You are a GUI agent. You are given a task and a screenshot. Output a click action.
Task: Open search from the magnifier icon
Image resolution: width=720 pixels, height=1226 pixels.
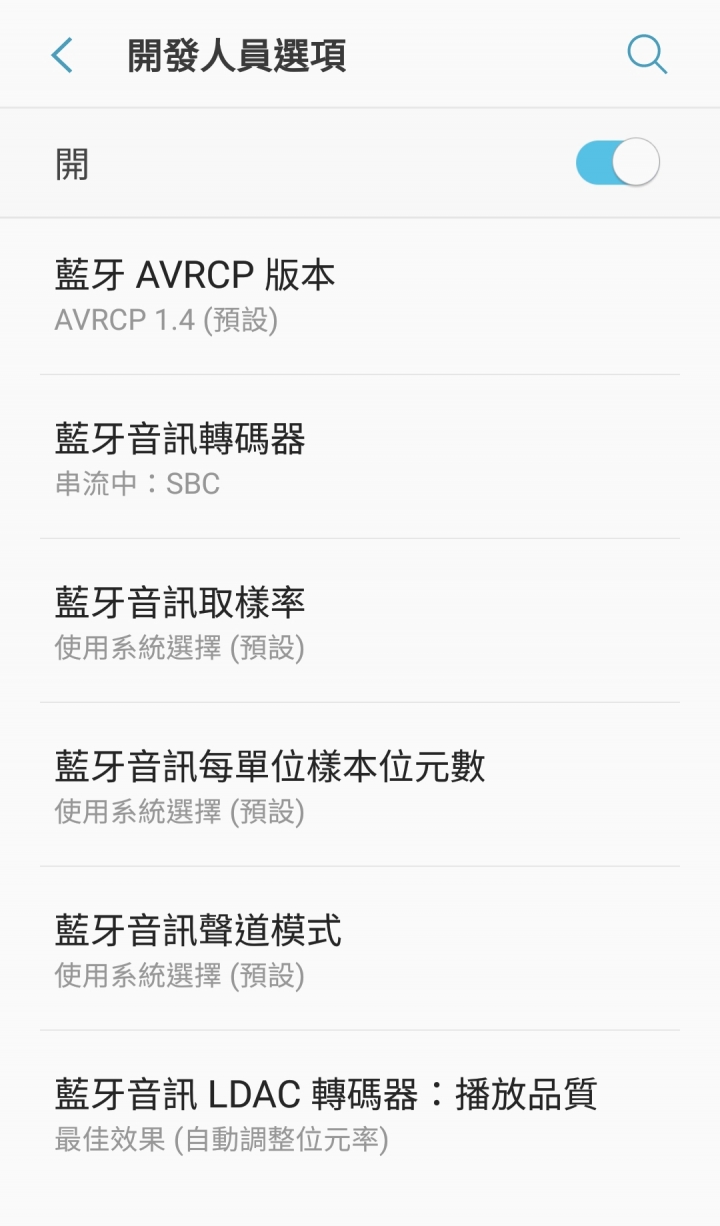click(x=647, y=55)
